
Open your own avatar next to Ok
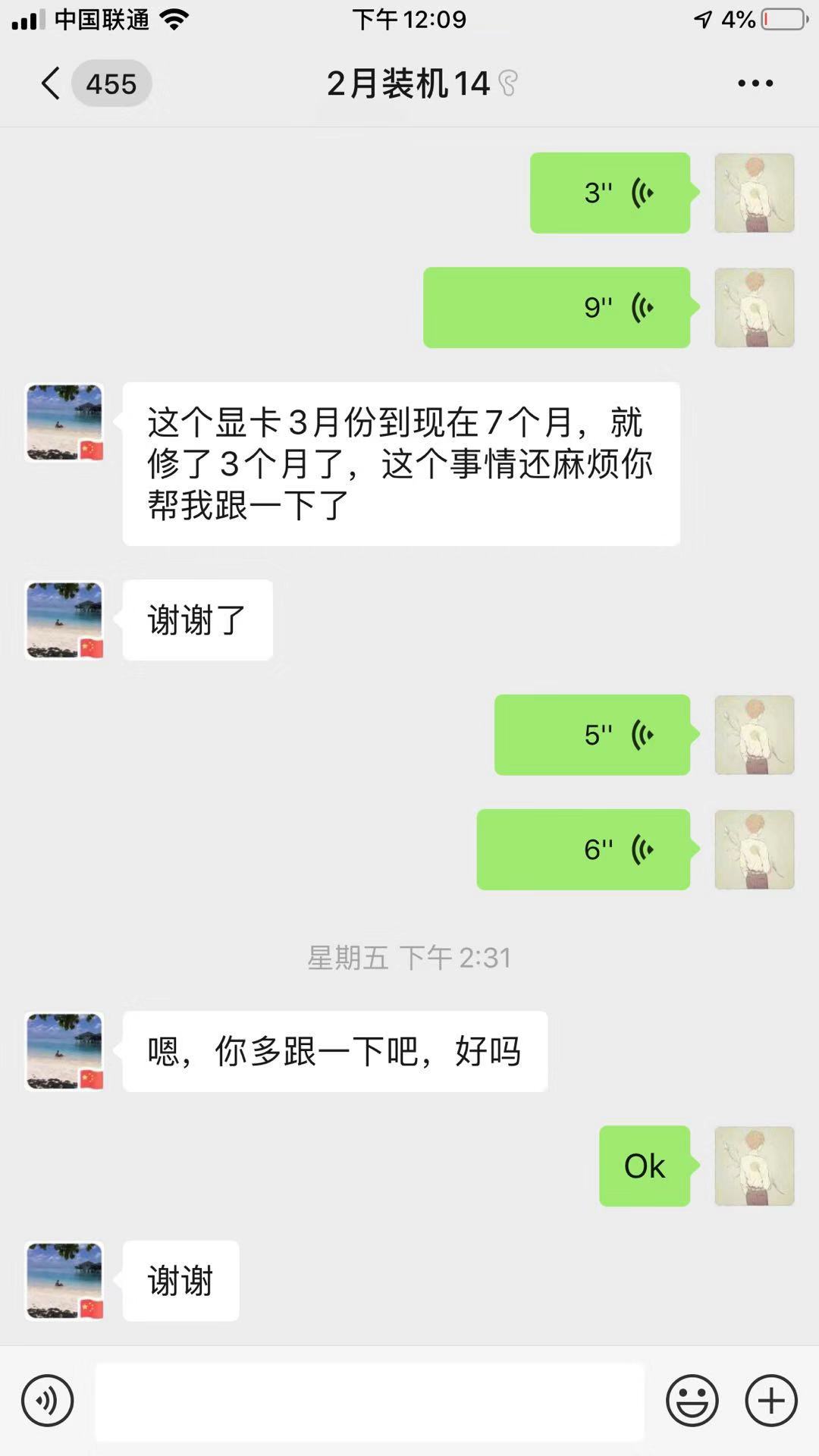tap(755, 1166)
